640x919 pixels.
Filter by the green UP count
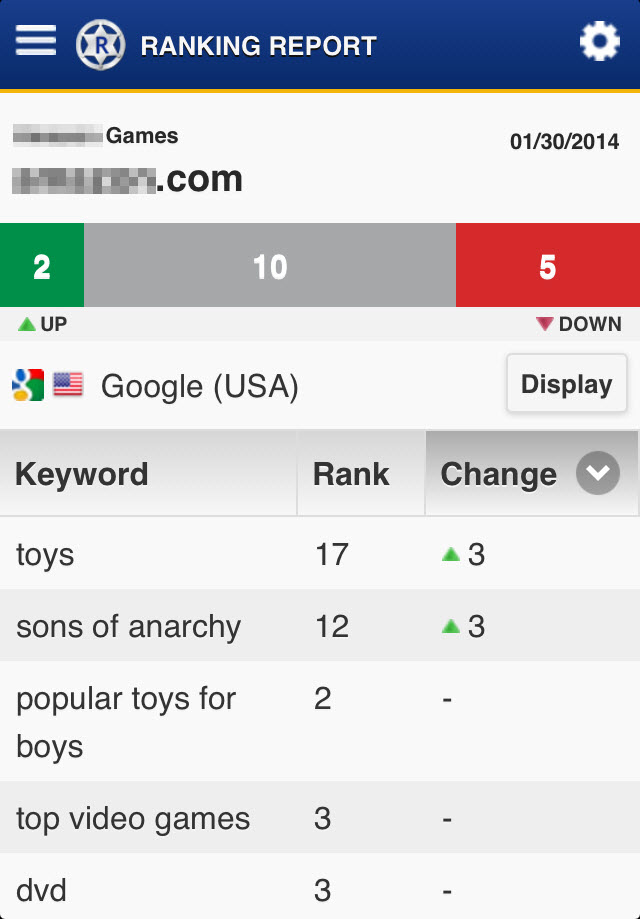pos(42,266)
